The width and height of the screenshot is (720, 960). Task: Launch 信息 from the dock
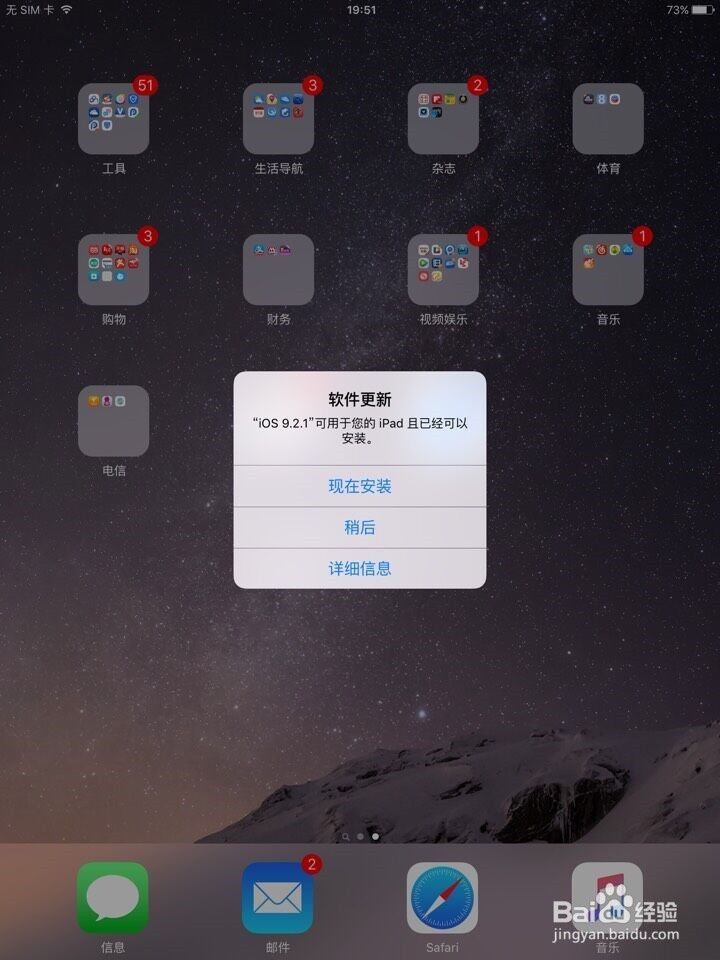pos(113,897)
